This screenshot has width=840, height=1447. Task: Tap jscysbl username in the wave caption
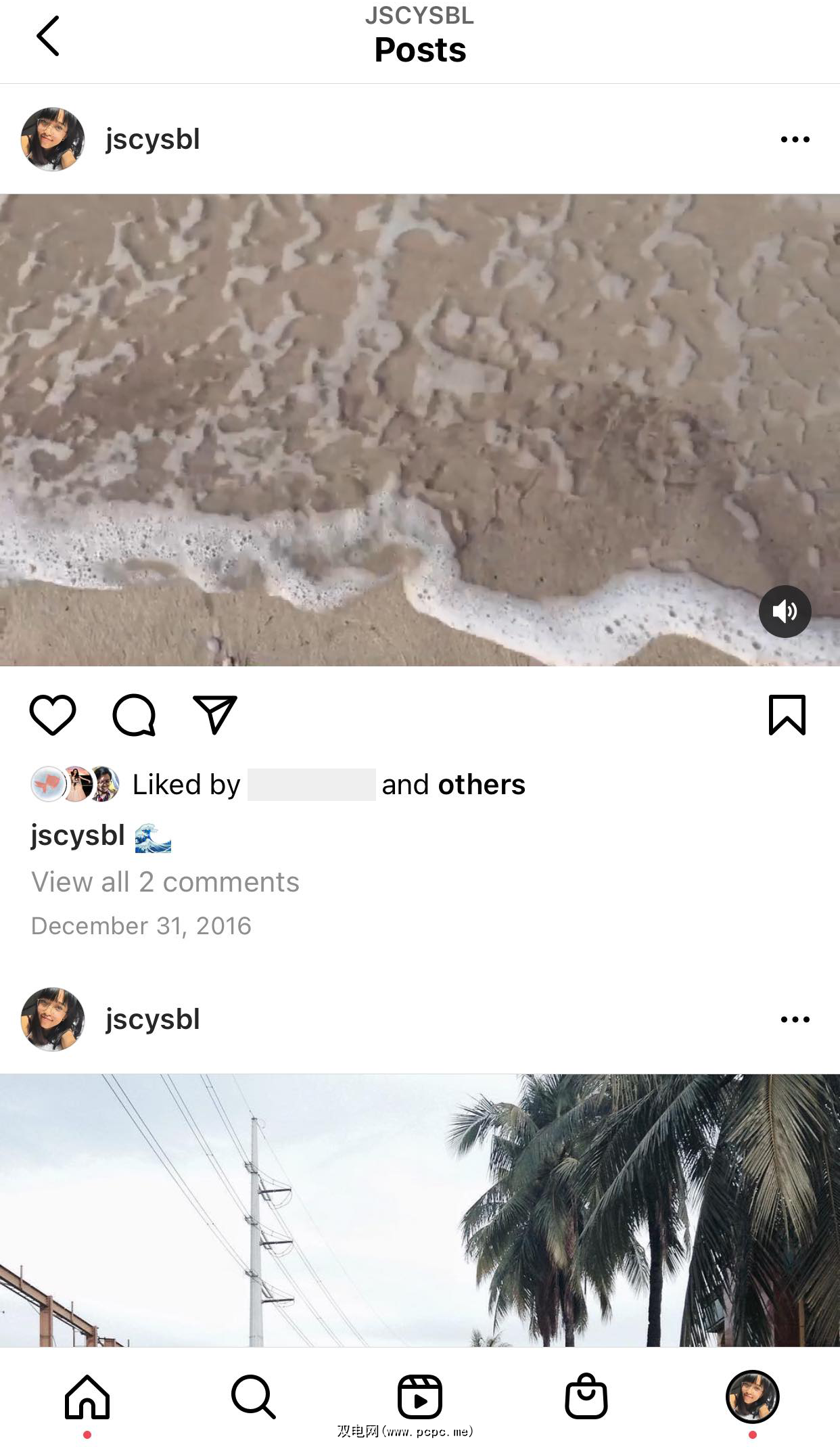[x=78, y=835]
